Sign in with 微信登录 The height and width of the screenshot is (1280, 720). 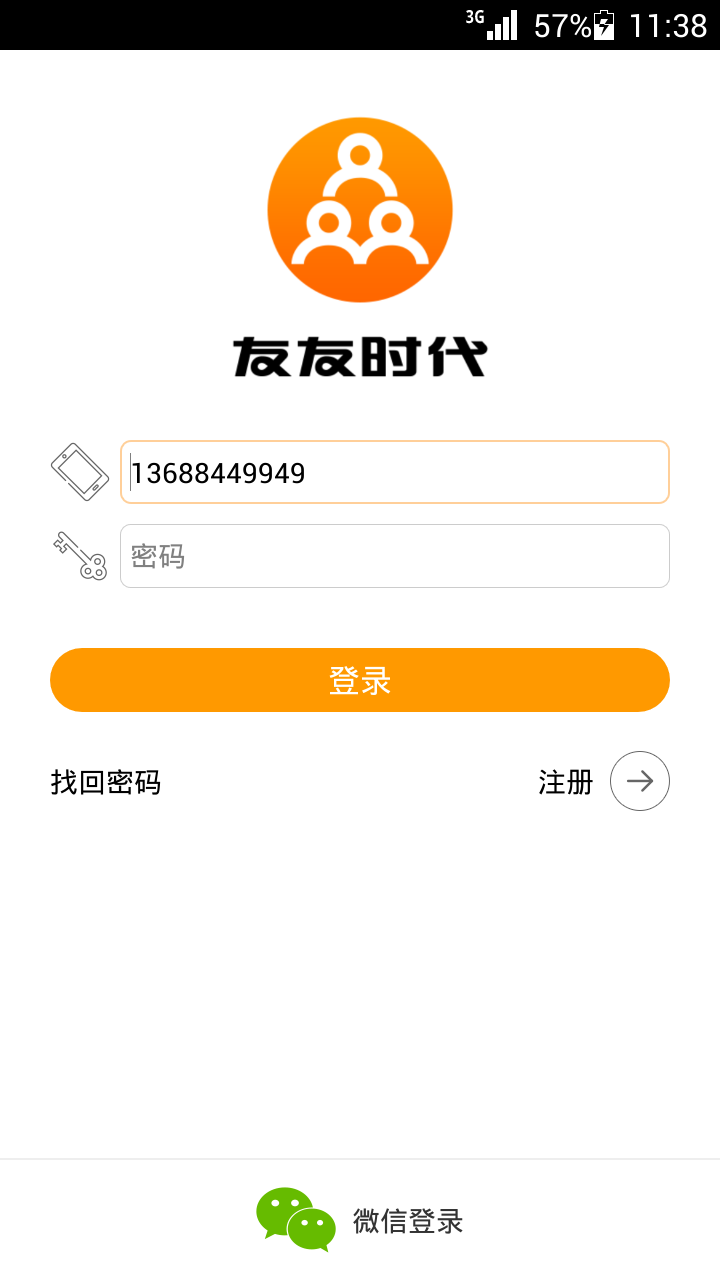[x=360, y=1220]
